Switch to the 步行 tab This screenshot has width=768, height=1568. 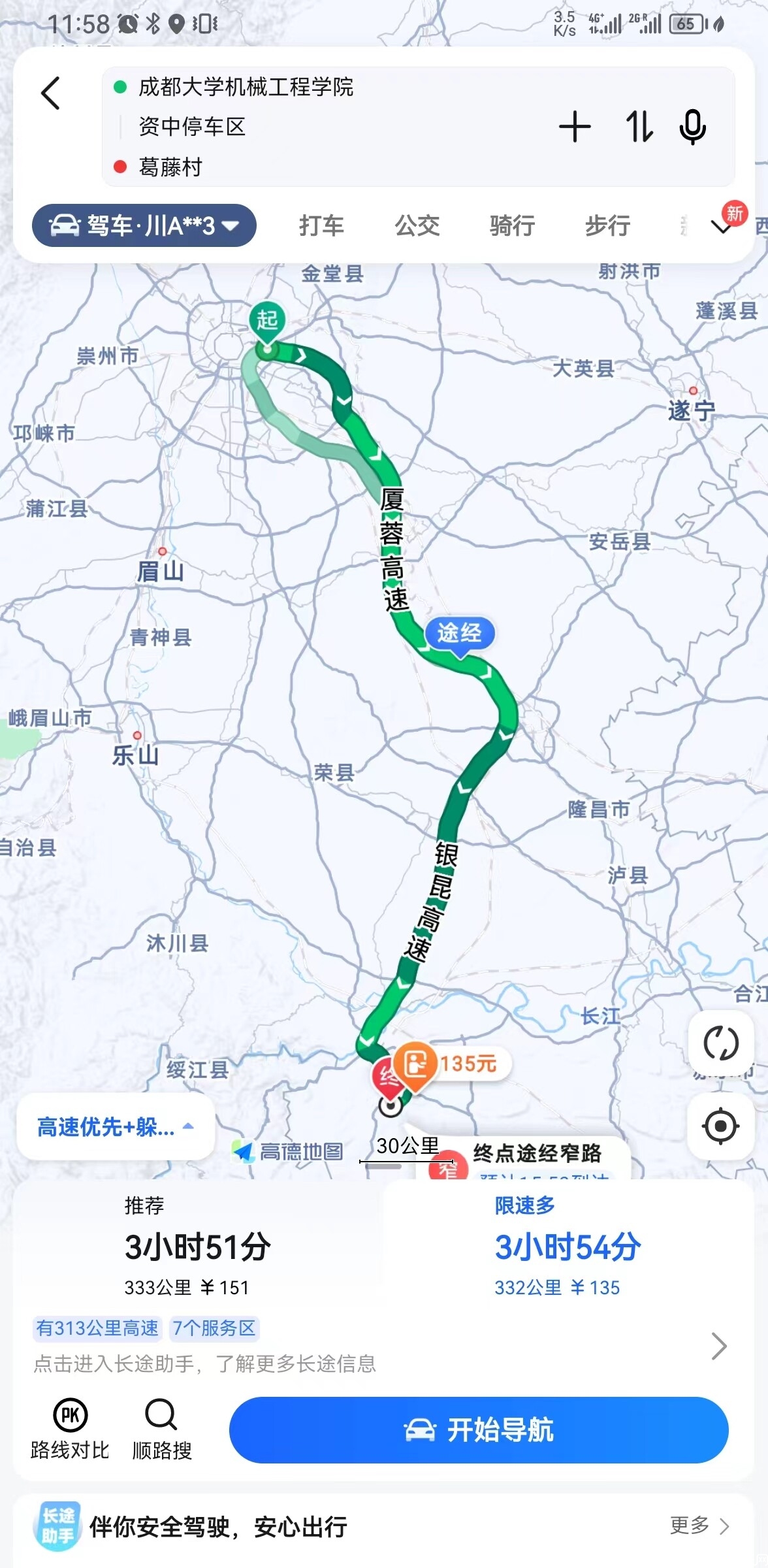[x=607, y=225]
